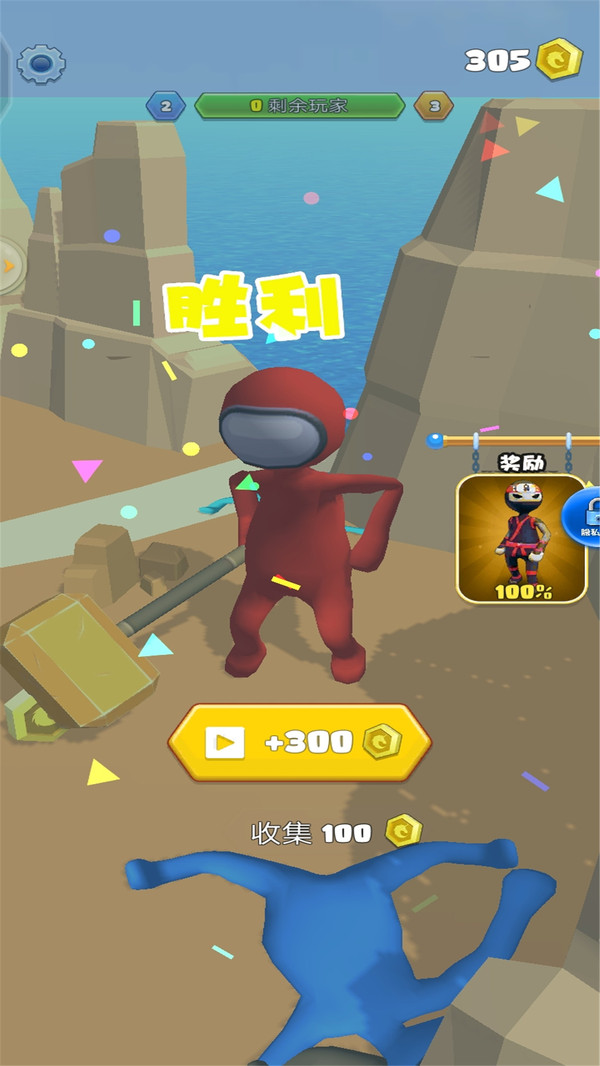Collect 100 coins without video
The height and width of the screenshot is (1066, 600).
point(335,832)
